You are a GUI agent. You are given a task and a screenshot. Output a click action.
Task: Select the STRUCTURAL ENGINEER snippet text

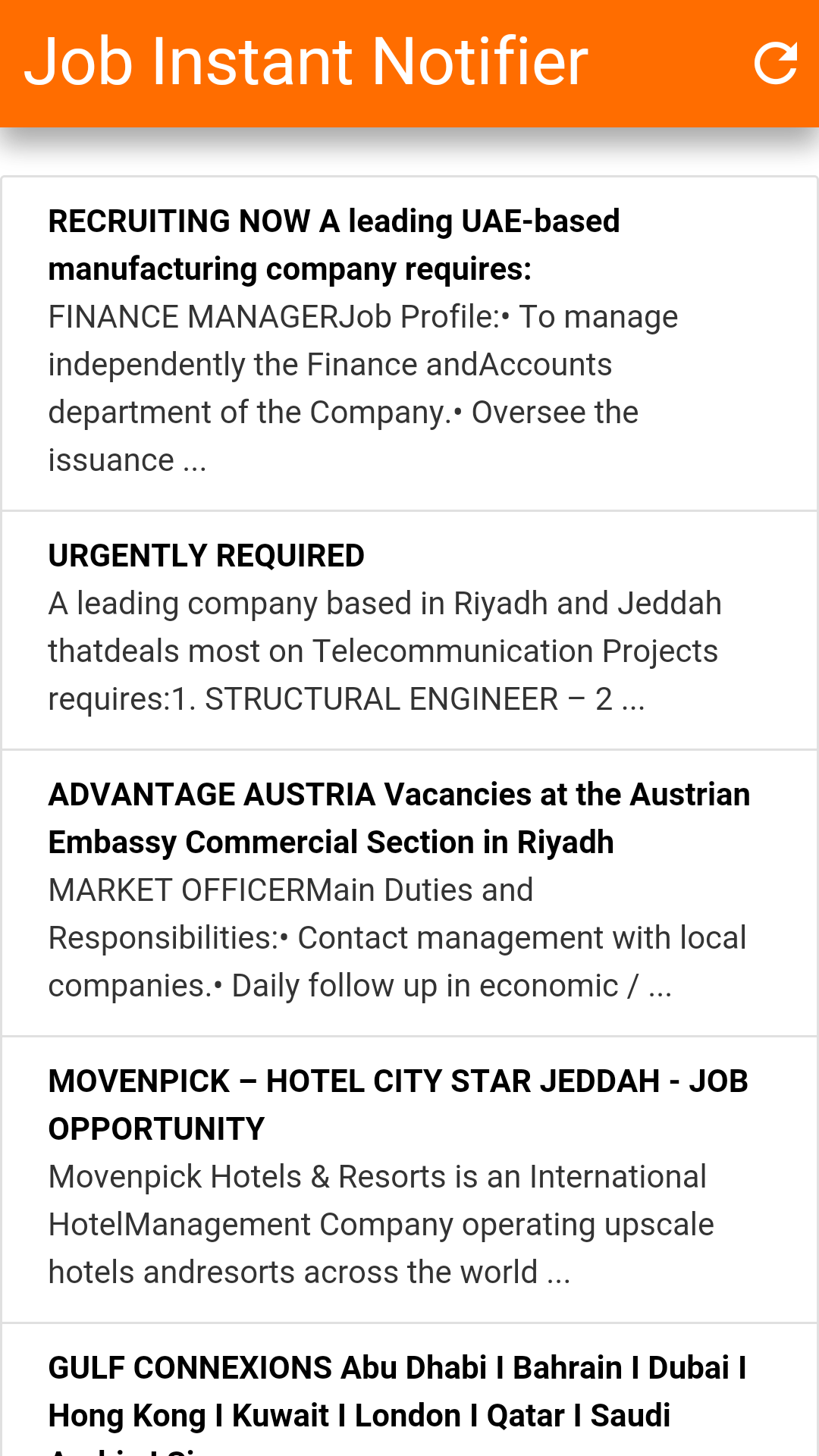[x=384, y=651]
